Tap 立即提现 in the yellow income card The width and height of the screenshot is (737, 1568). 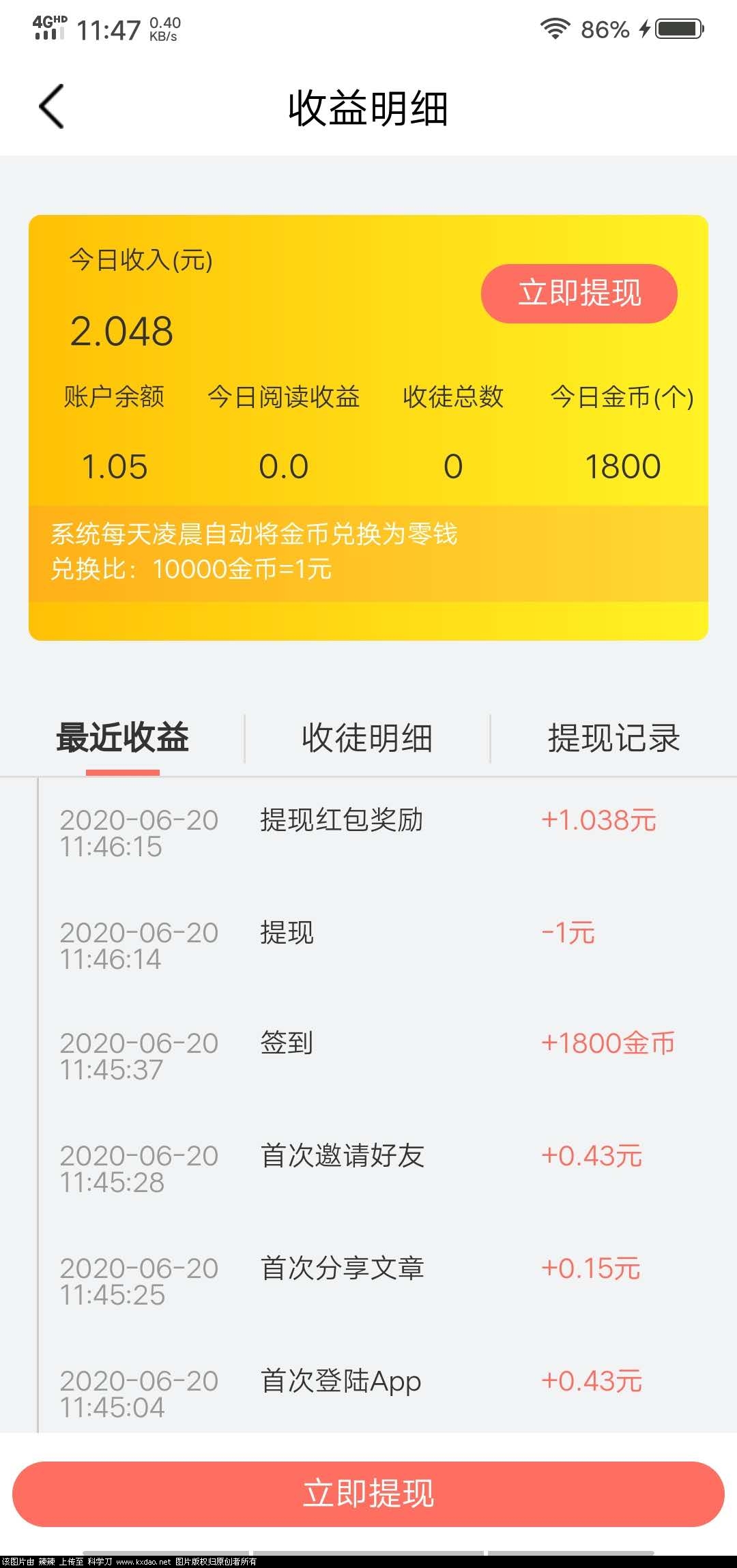(579, 293)
